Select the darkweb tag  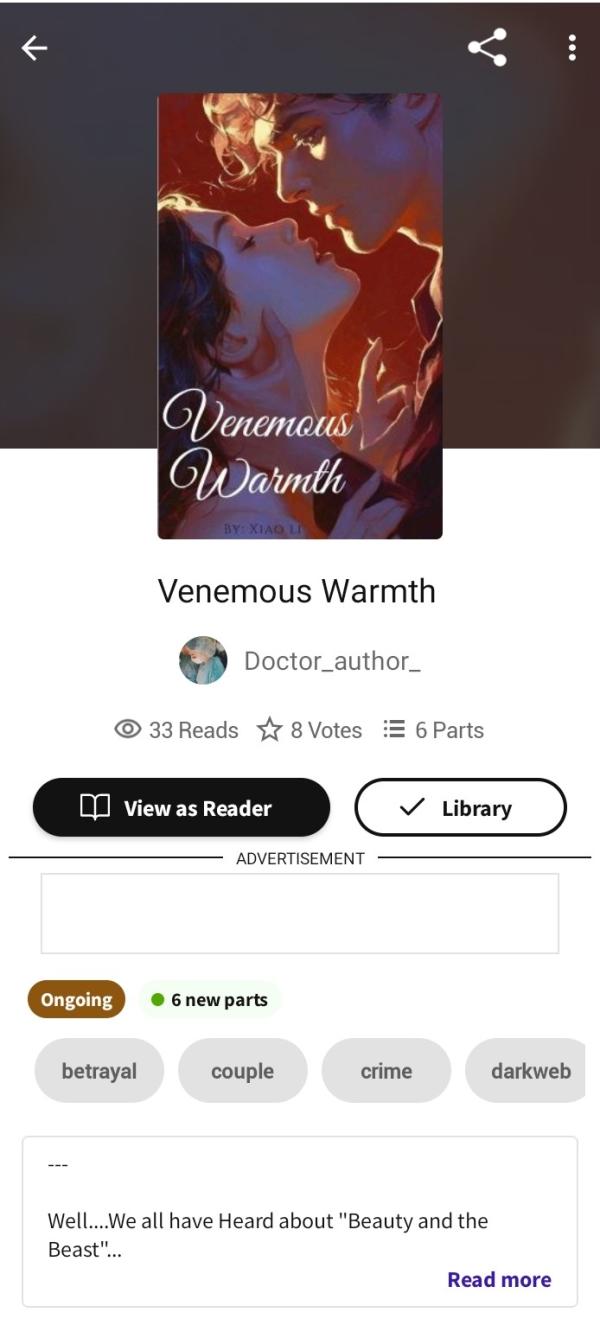pos(528,1071)
